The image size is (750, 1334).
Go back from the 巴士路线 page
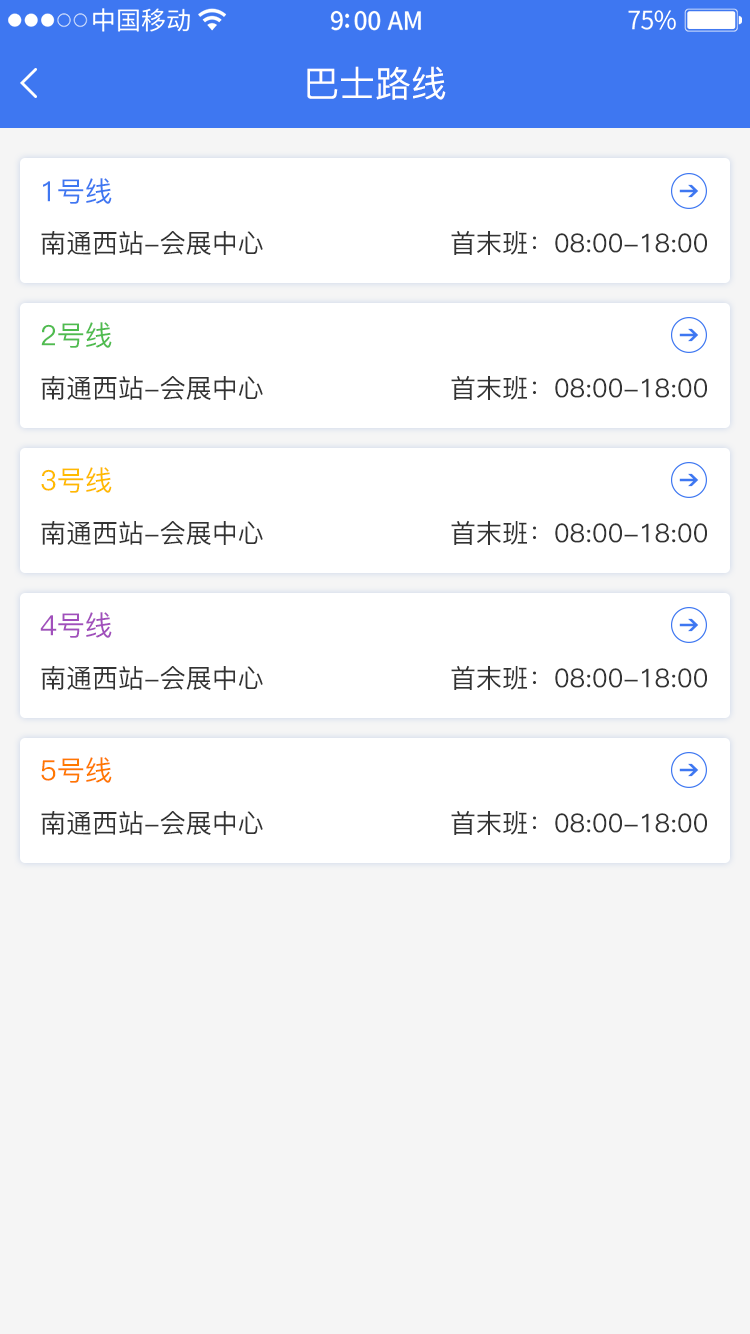point(30,83)
